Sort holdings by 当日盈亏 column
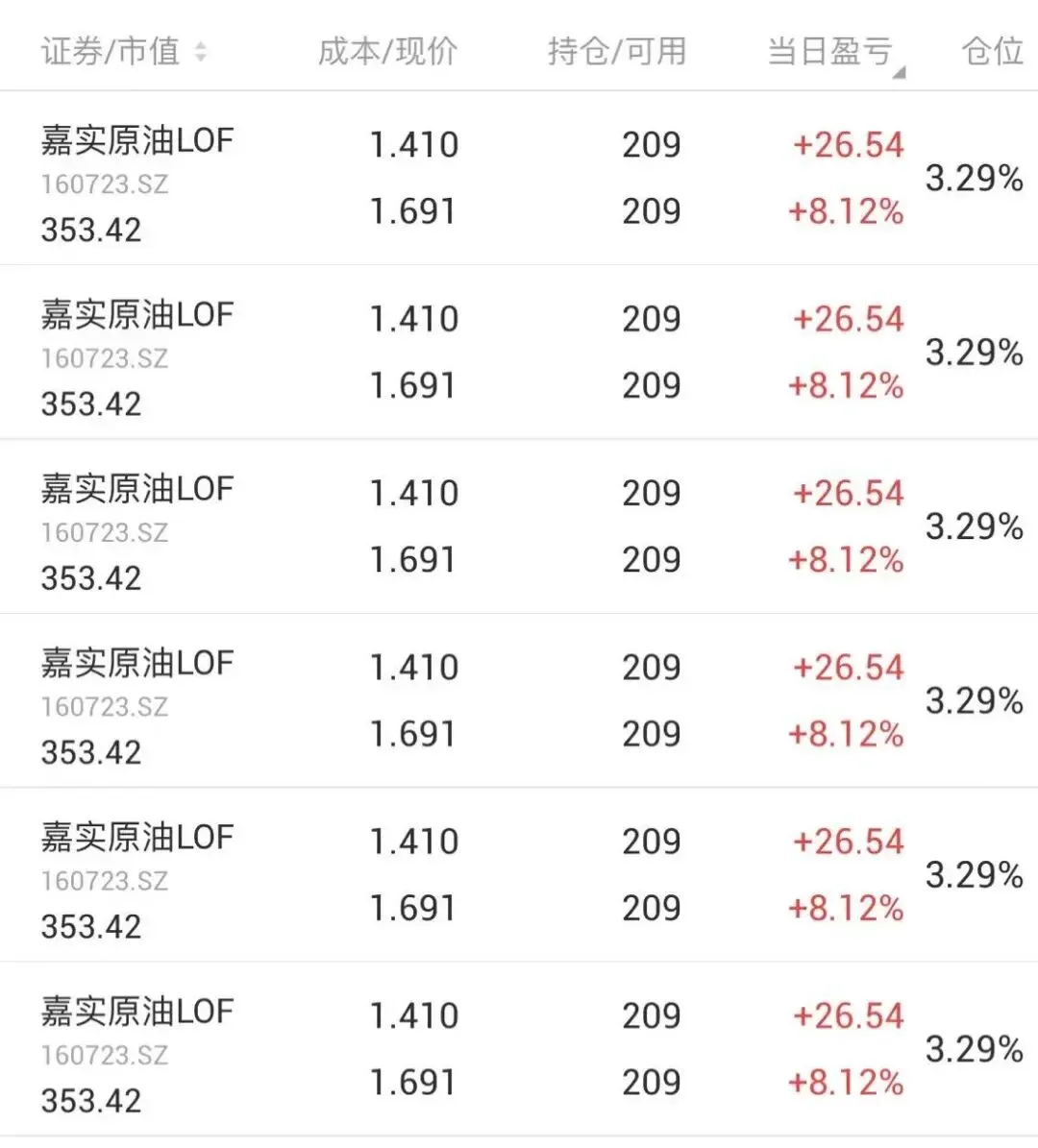This screenshot has width=1038, height=1148. [834, 52]
